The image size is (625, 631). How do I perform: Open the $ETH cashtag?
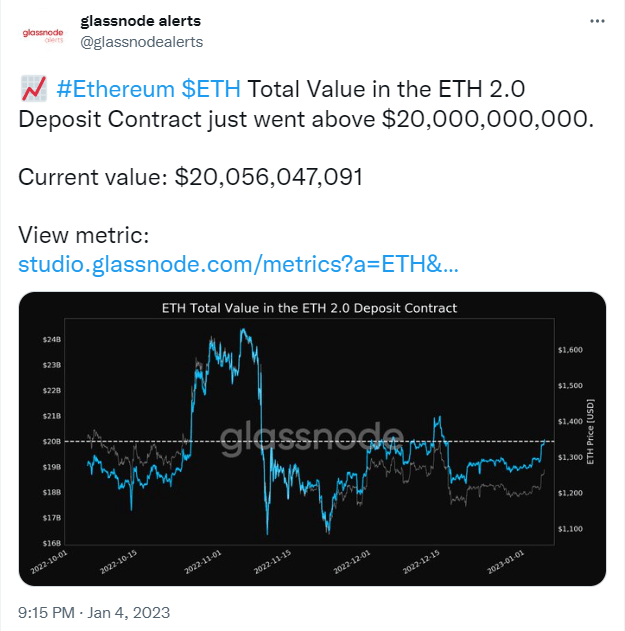(x=211, y=89)
